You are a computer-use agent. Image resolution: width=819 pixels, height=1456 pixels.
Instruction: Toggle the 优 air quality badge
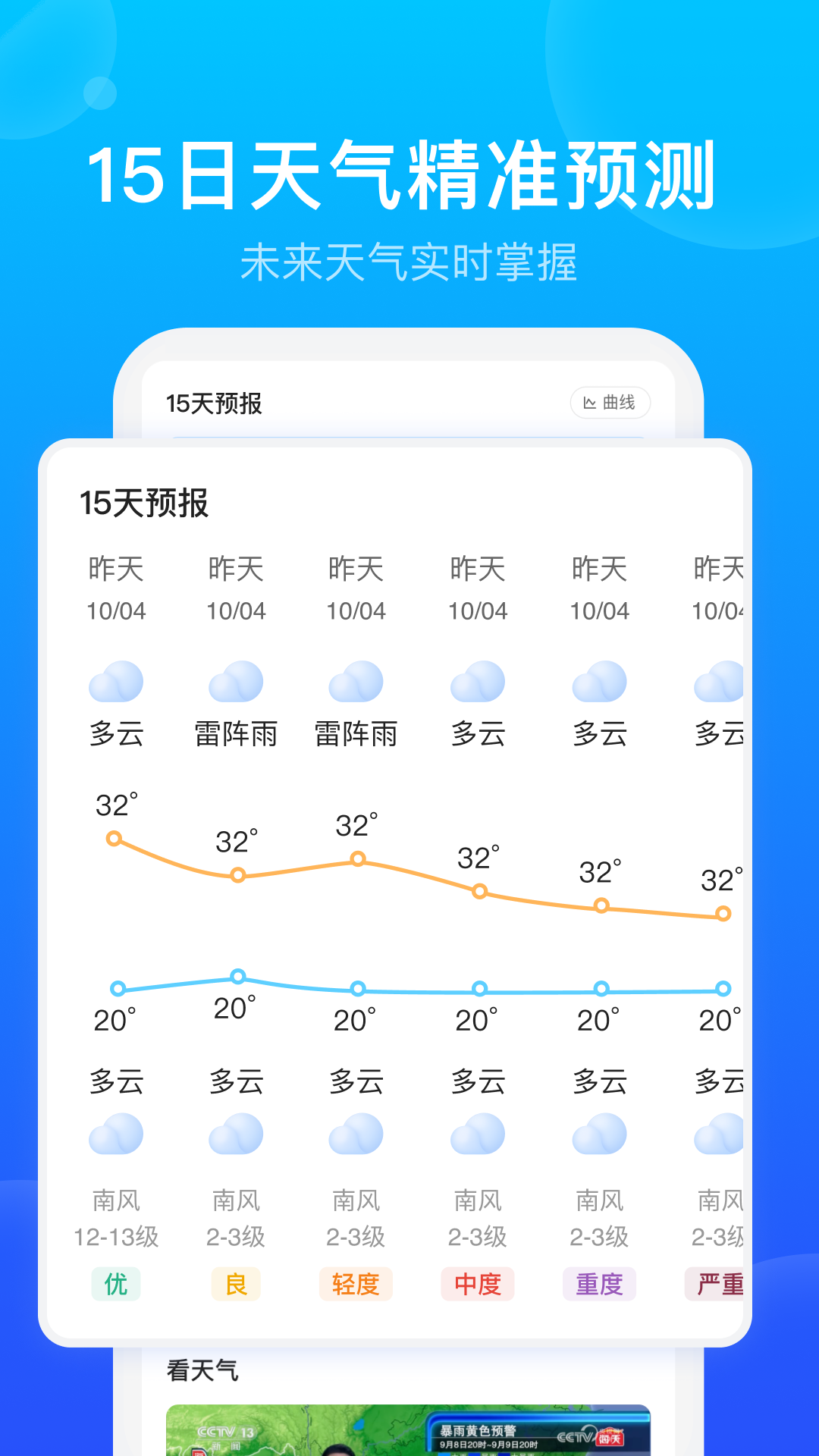115,1285
